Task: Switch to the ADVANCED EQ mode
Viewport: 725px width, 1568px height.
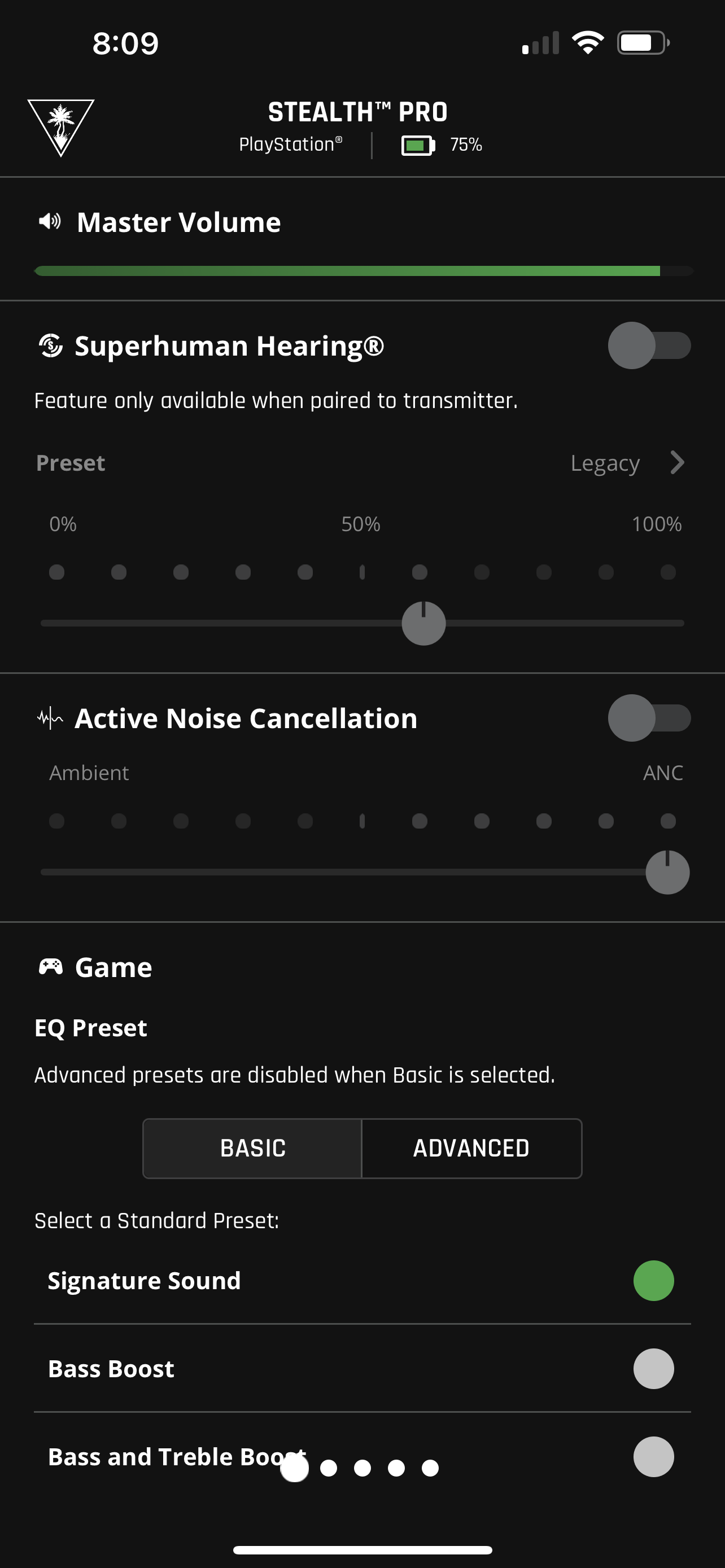Action: click(471, 1149)
